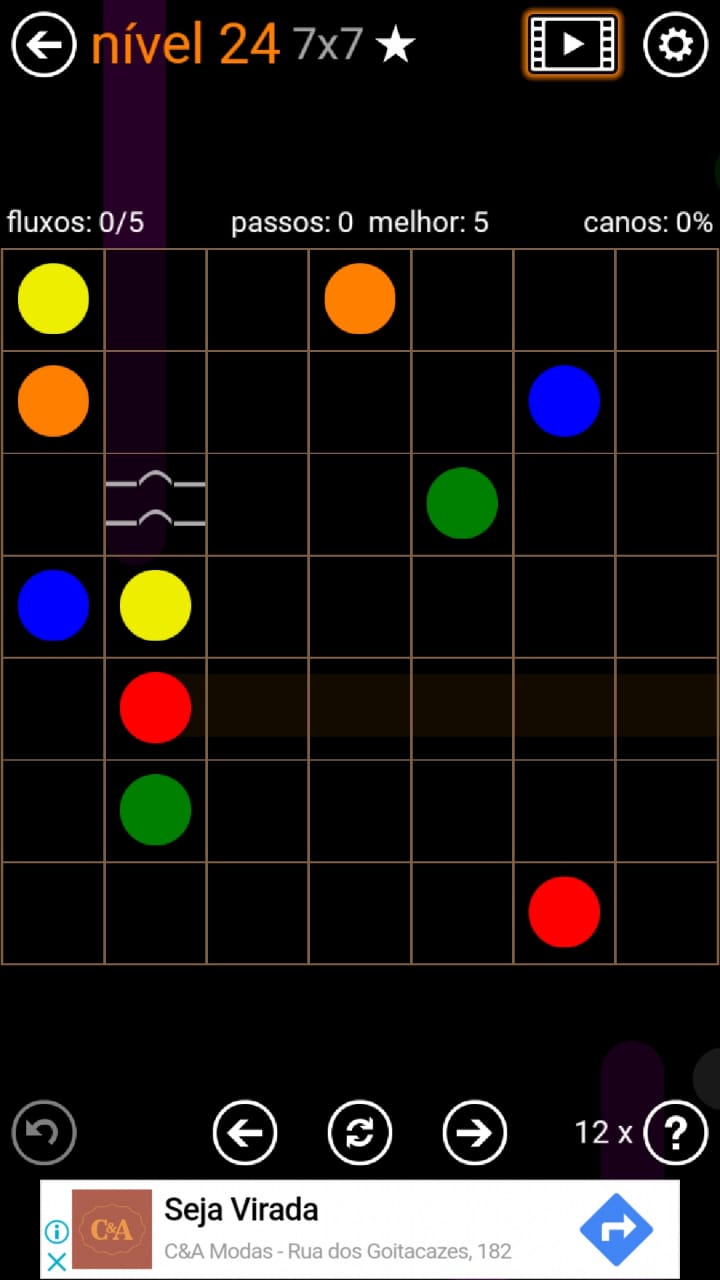Image resolution: width=720 pixels, height=1280 pixels.
Task: Close the Seja Virada ad banner
Action: pos(57,1261)
